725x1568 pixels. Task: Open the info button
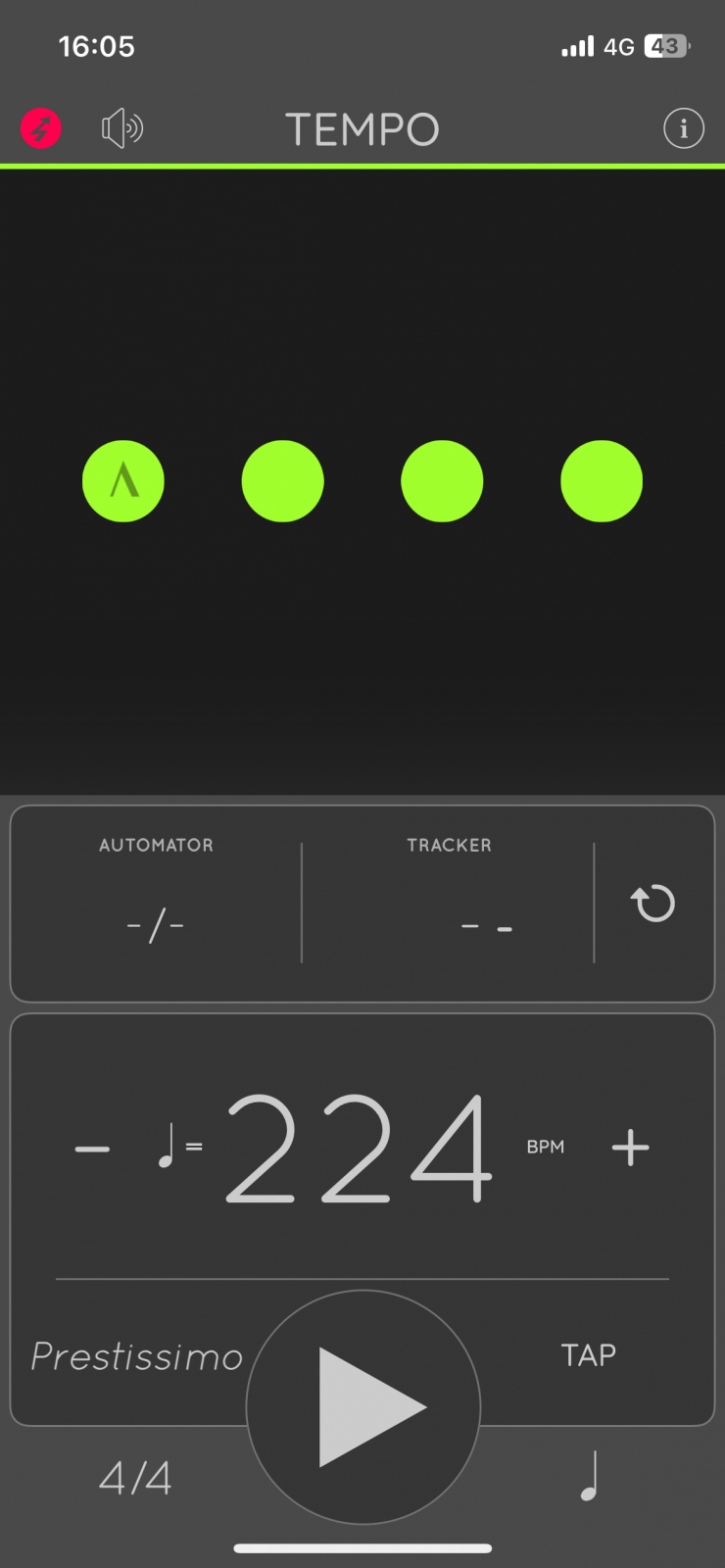[683, 128]
